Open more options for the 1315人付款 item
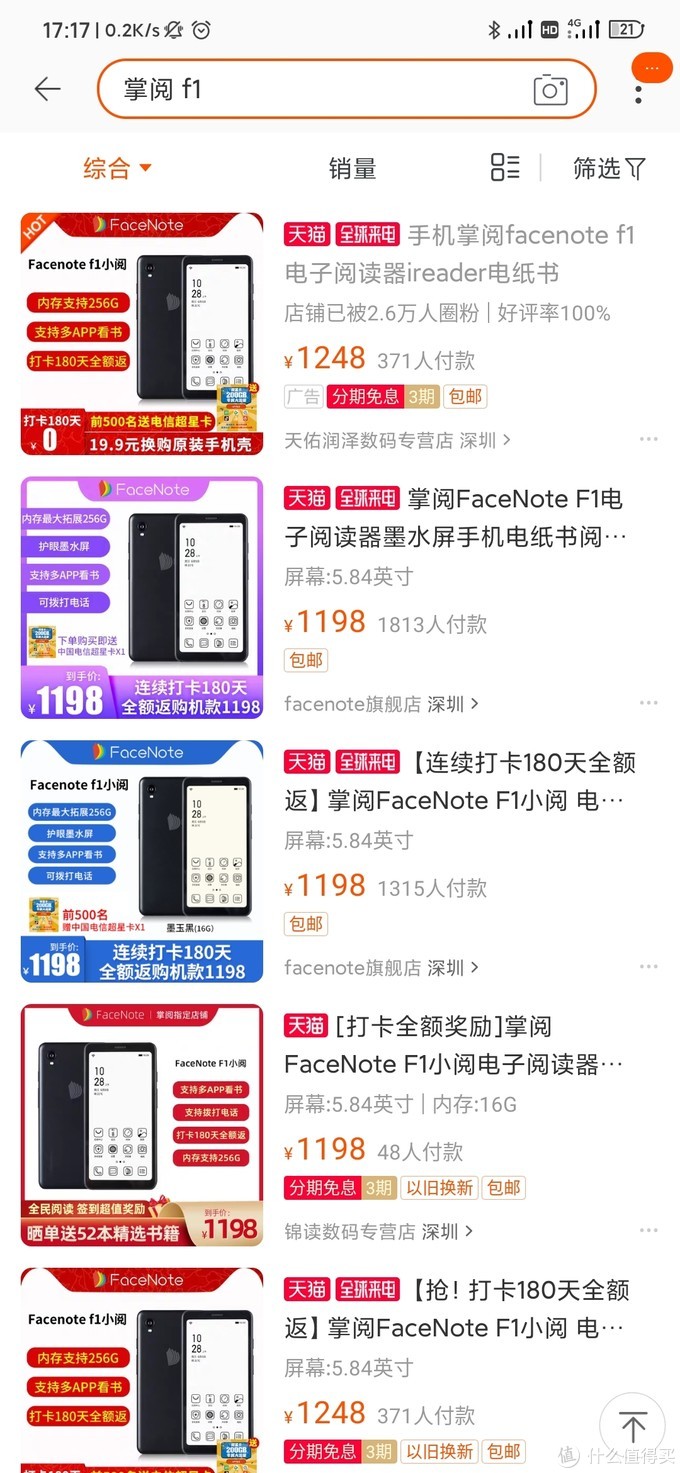 point(648,968)
